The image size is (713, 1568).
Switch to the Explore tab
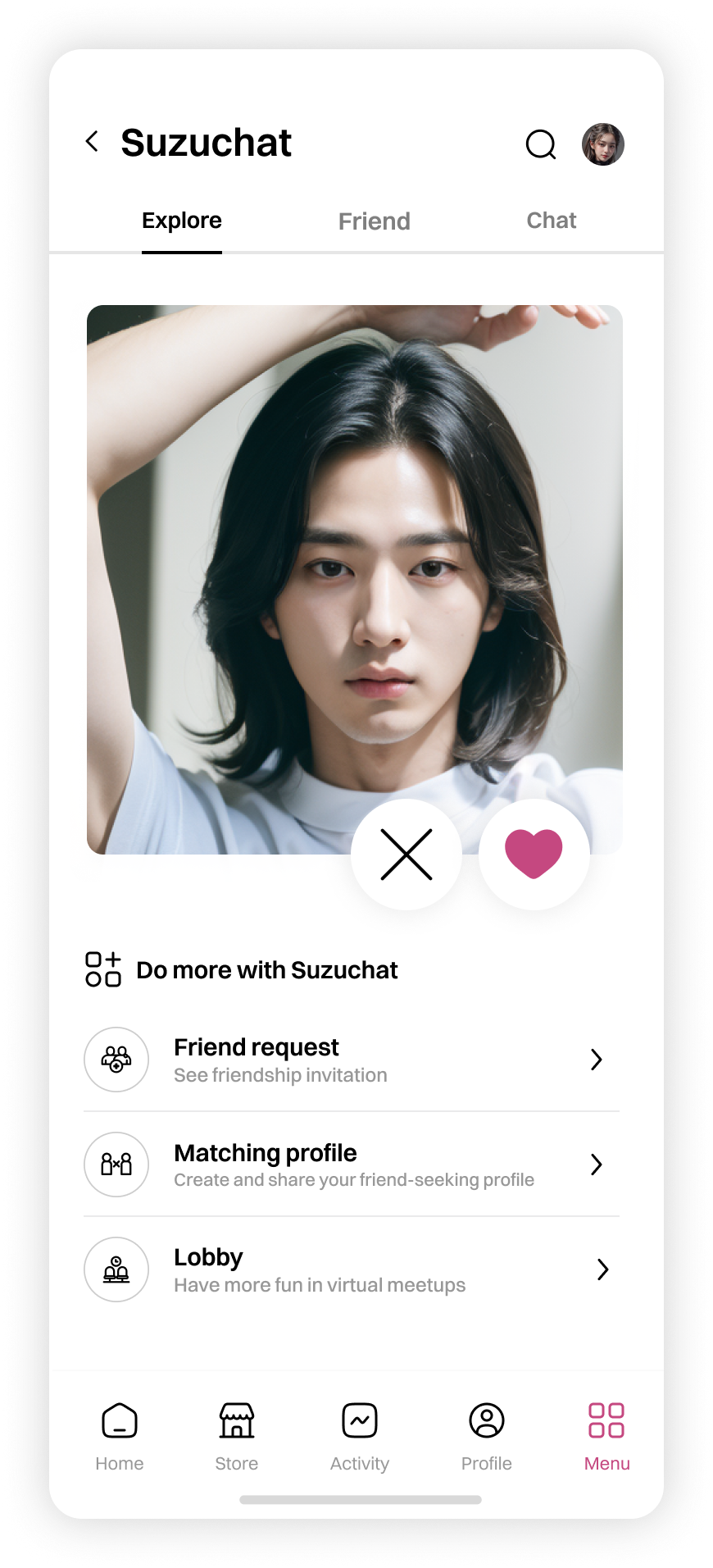point(182,221)
